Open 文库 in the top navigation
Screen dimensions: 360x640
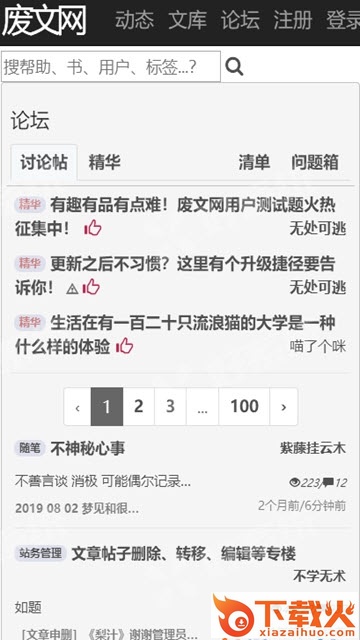(x=187, y=20)
